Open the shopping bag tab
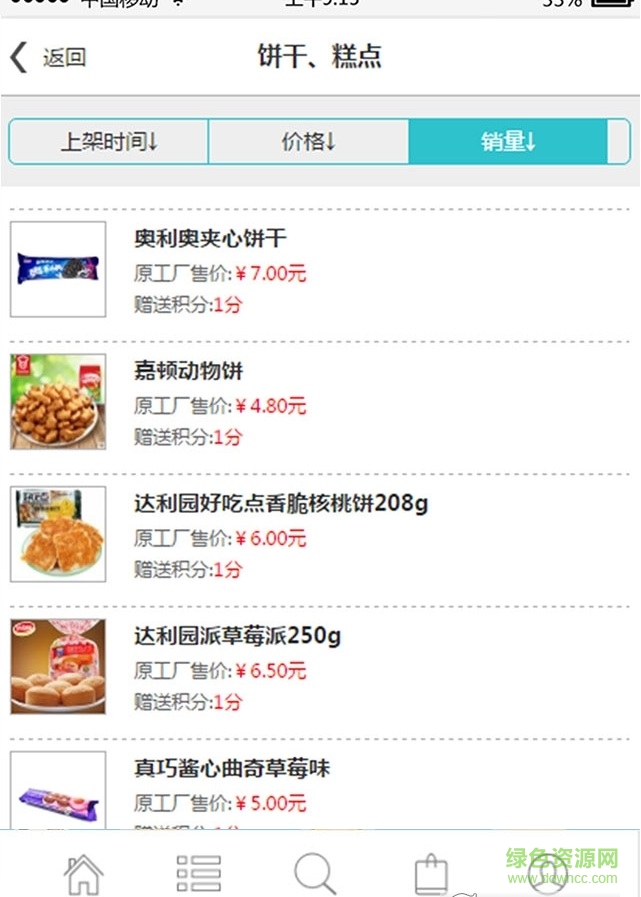The height and width of the screenshot is (897, 641). [x=431, y=874]
